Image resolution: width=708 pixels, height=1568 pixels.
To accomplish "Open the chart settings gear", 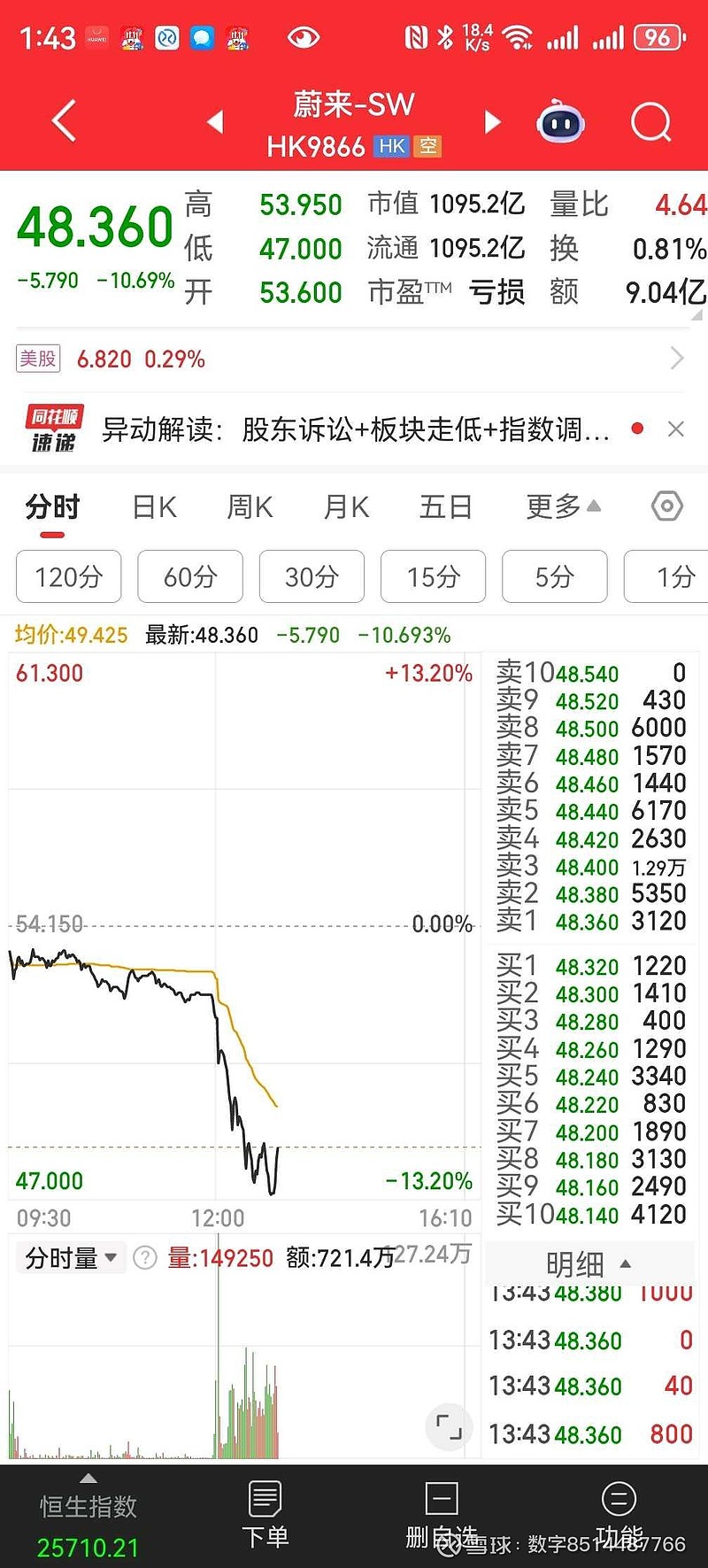I will coord(666,506).
